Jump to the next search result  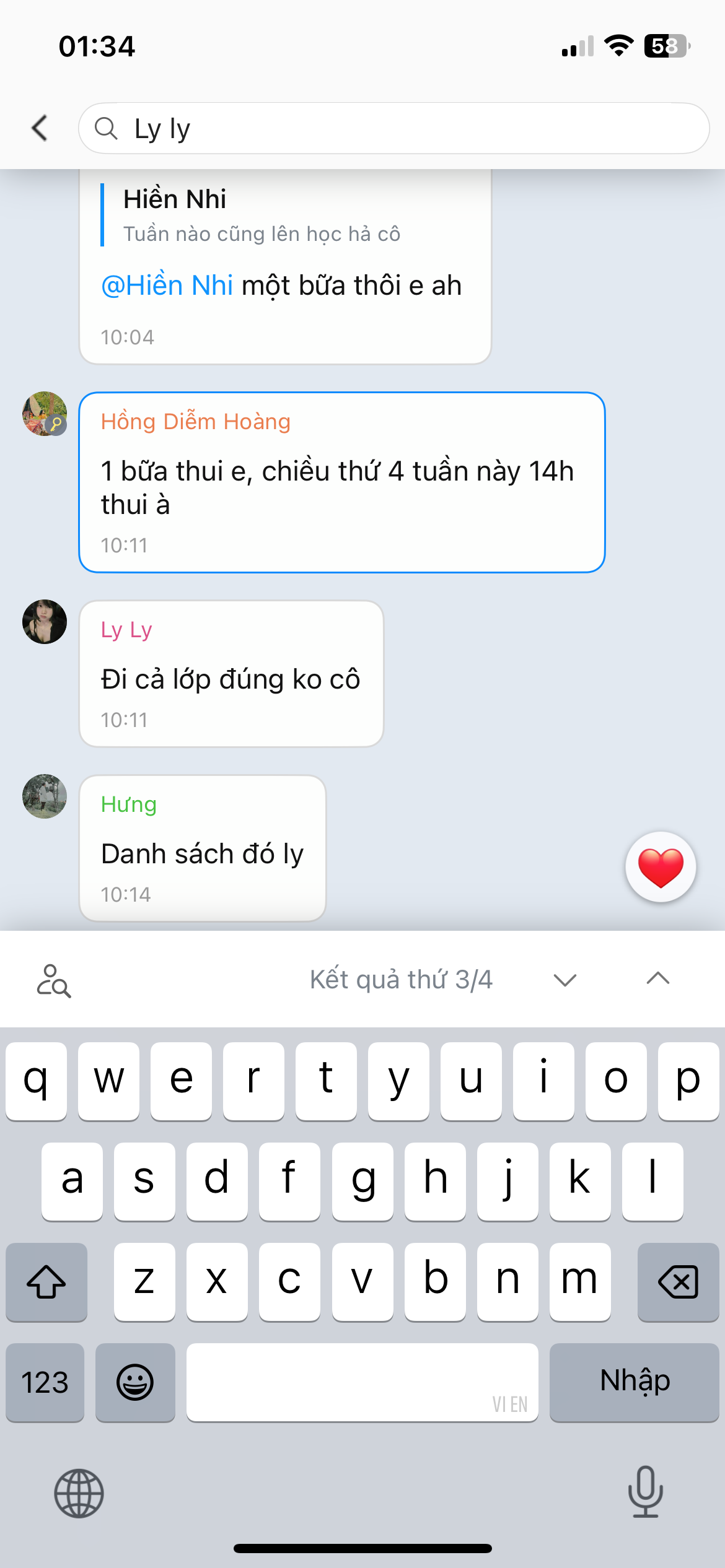coord(565,980)
